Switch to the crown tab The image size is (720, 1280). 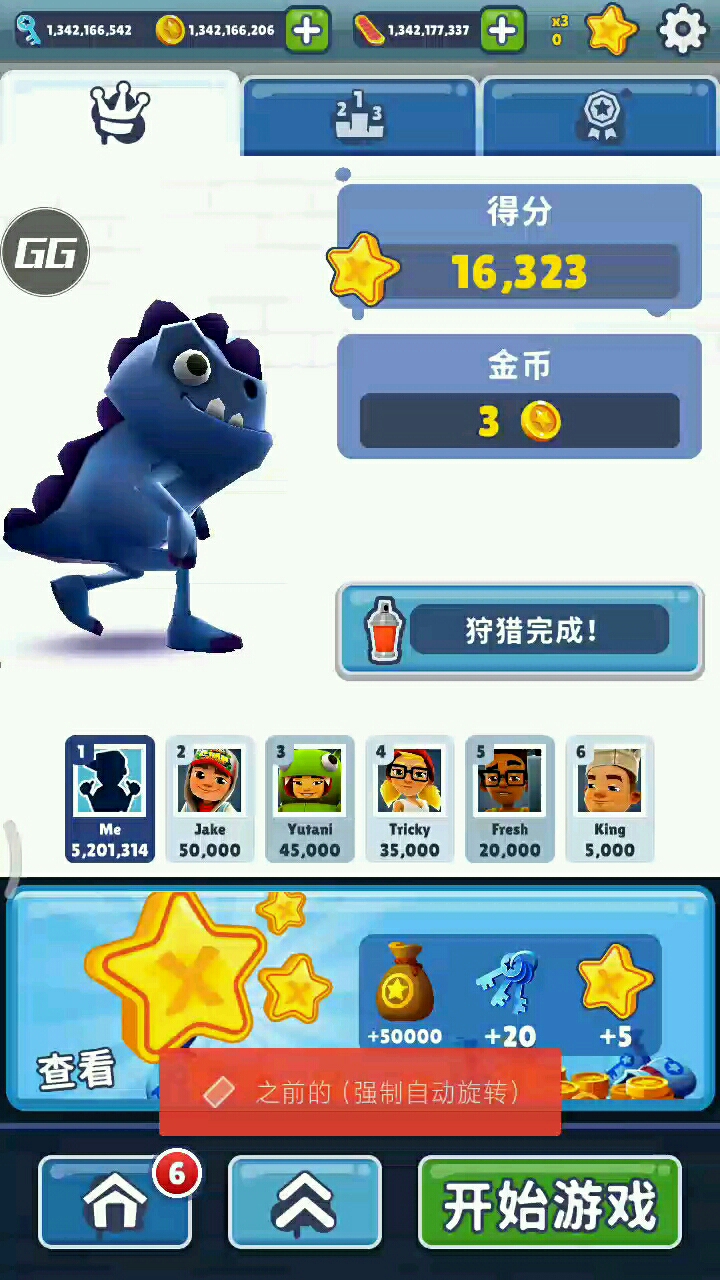point(120,113)
